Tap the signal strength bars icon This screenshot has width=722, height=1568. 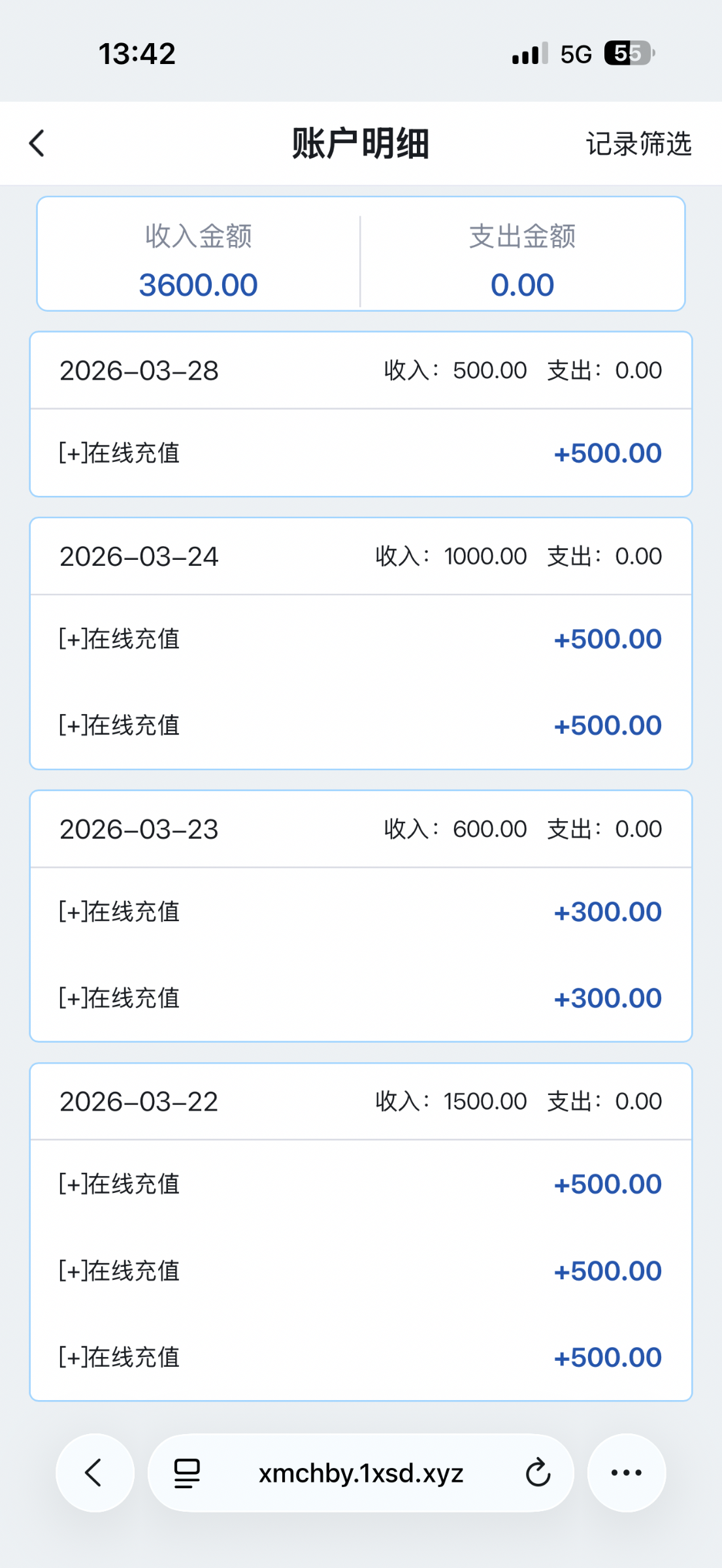[x=527, y=53]
